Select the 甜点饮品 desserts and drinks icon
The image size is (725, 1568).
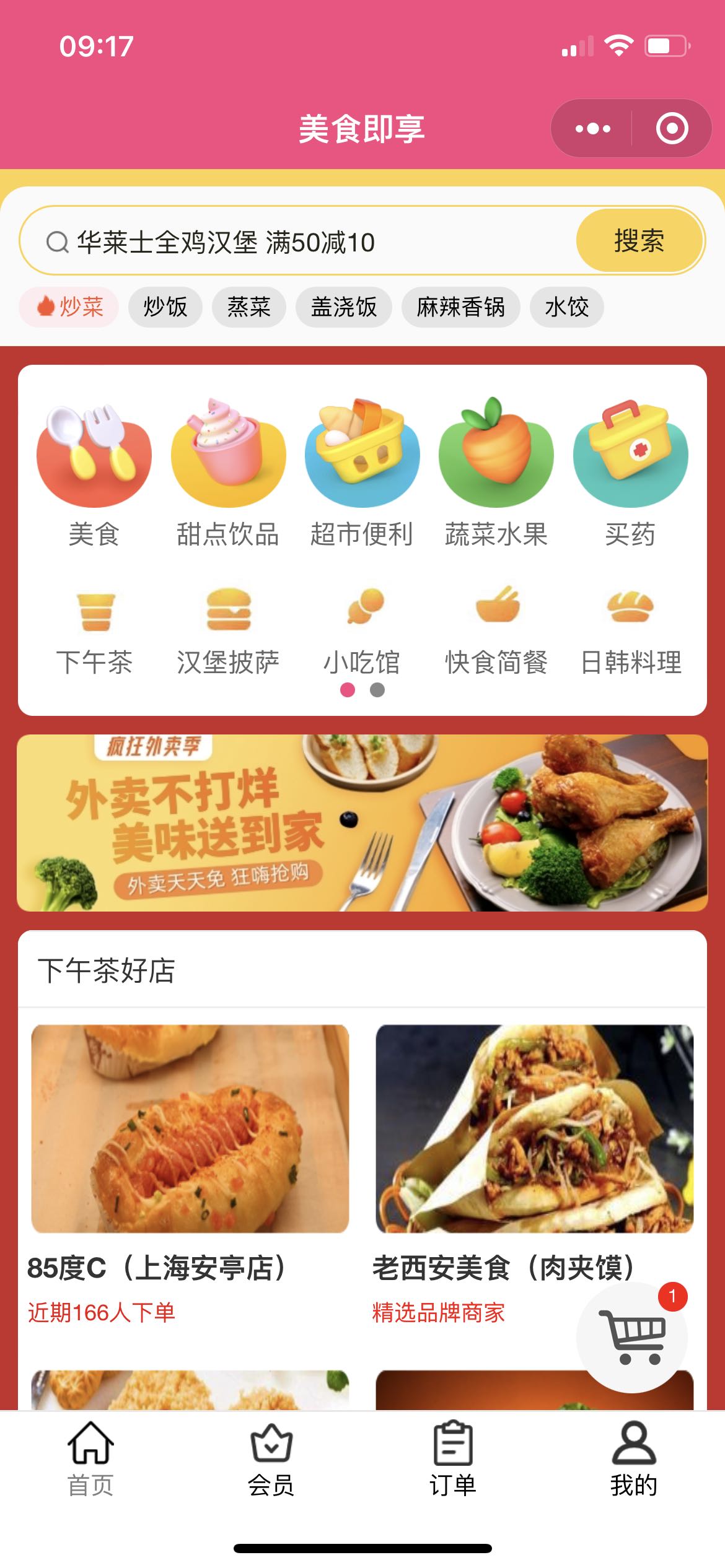pos(227,471)
